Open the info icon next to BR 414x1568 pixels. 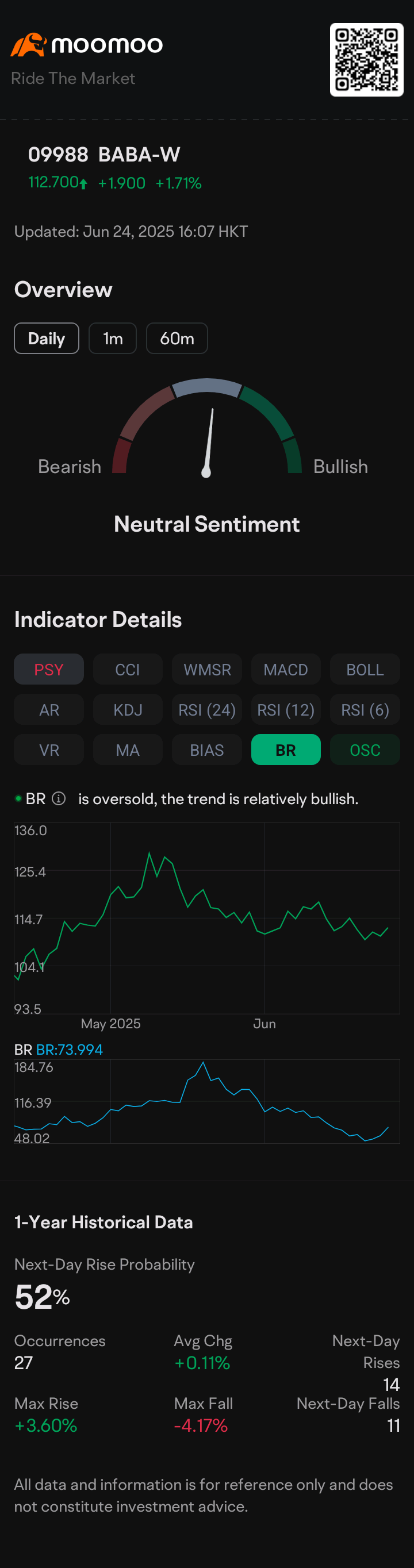(x=59, y=798)
